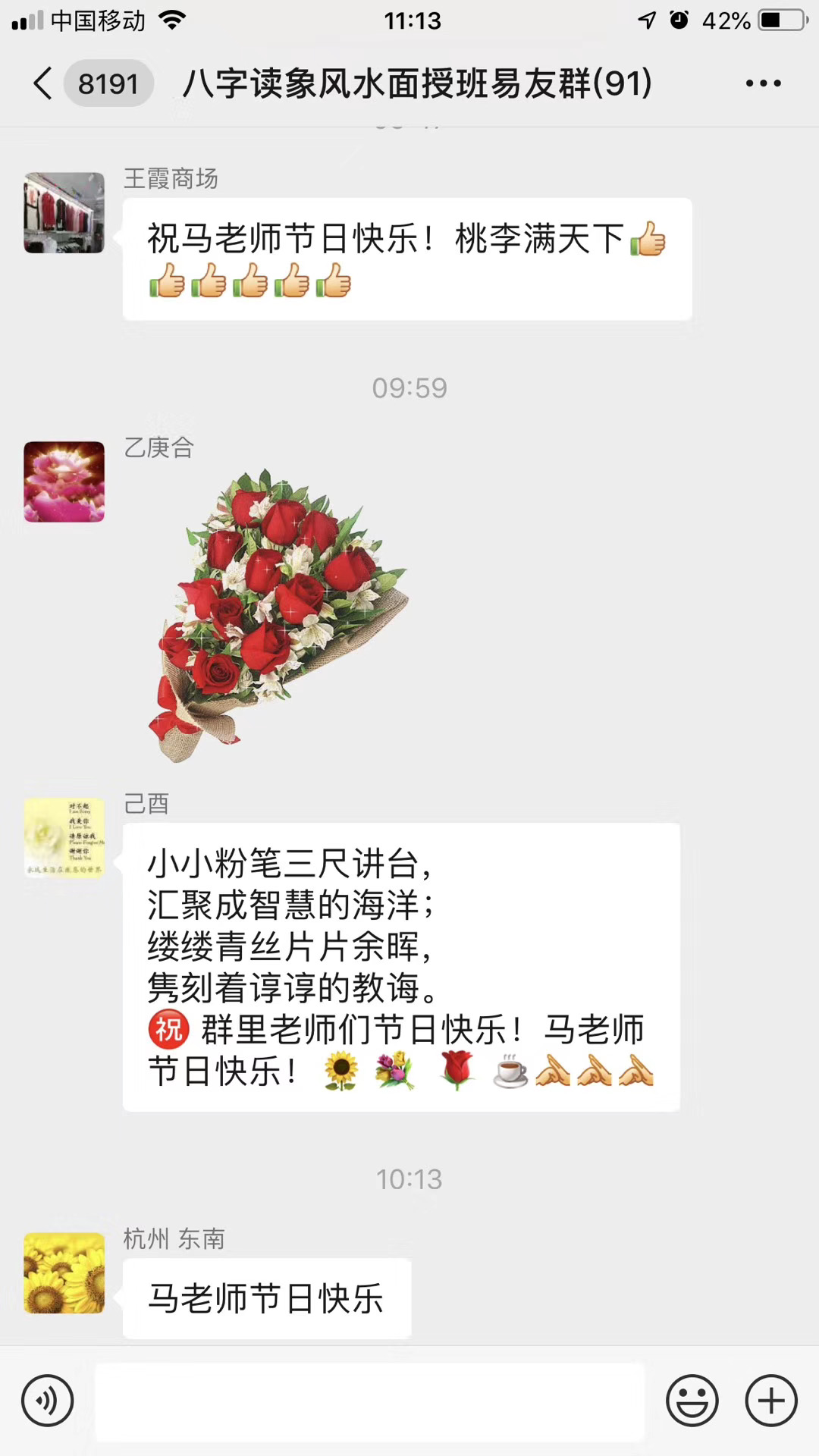View 杭州 东南's sunflower avatar

(x=64, y=1273)
